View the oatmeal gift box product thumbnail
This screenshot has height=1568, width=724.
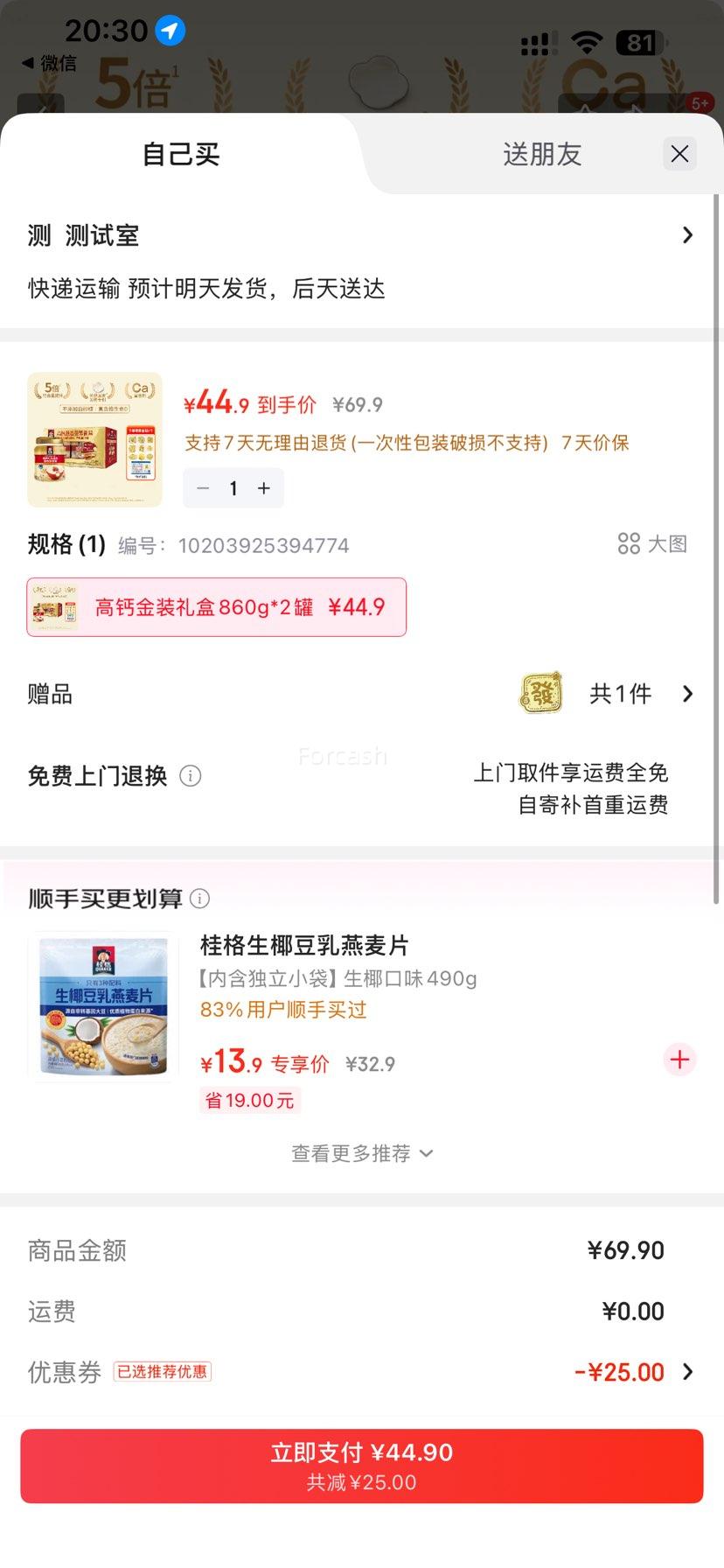coord(94,439)
